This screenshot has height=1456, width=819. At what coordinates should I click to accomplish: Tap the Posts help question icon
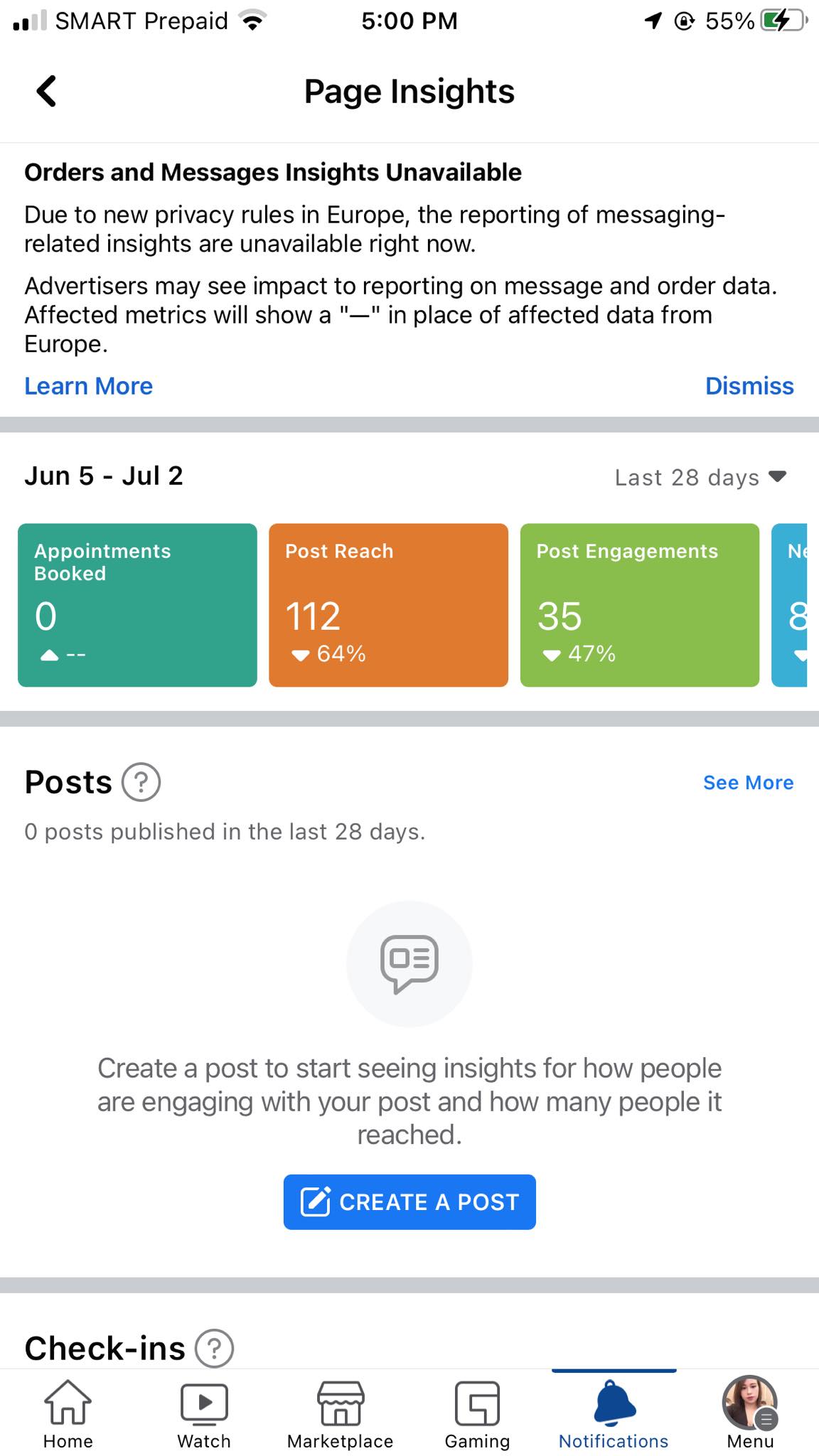coord(141,782)
